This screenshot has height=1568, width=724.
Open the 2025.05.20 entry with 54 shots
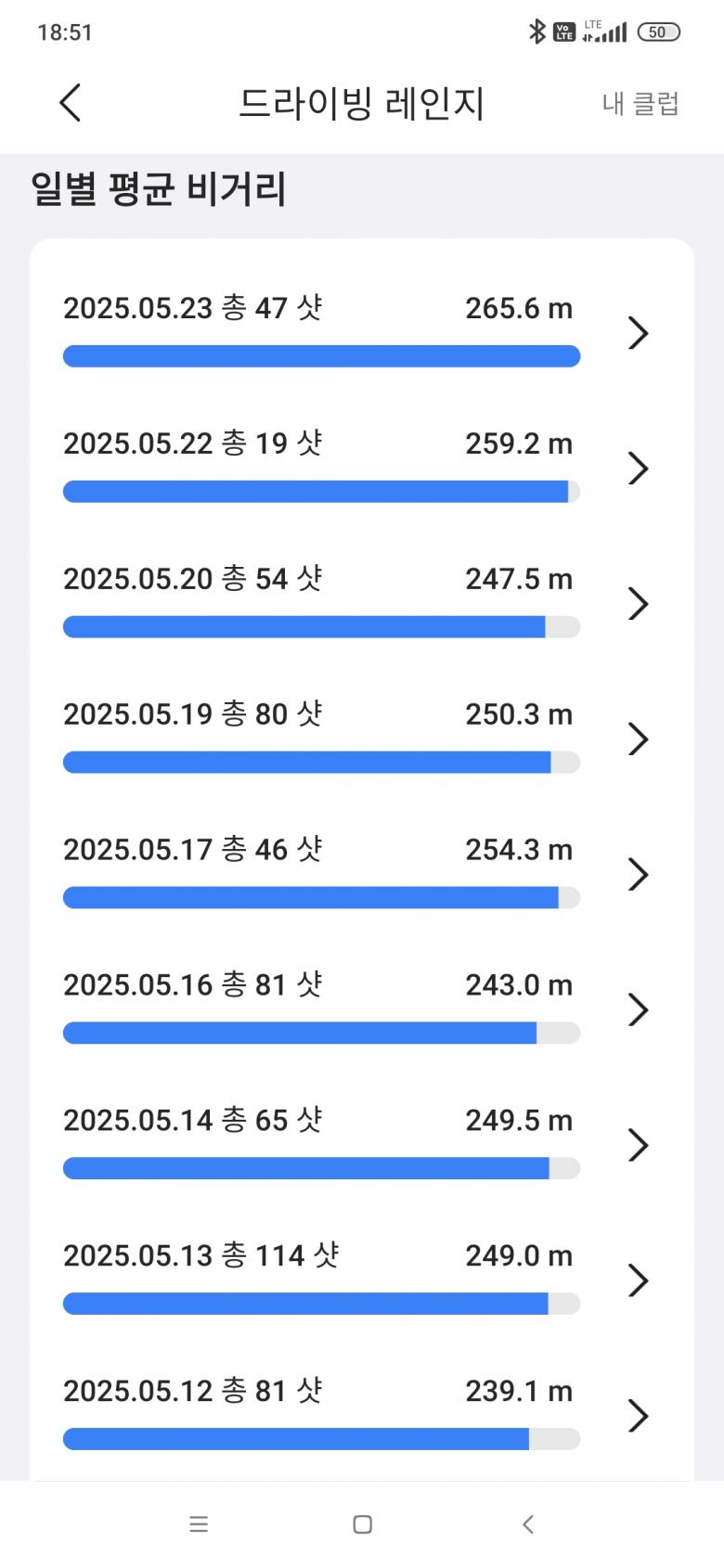pos(362,602)
